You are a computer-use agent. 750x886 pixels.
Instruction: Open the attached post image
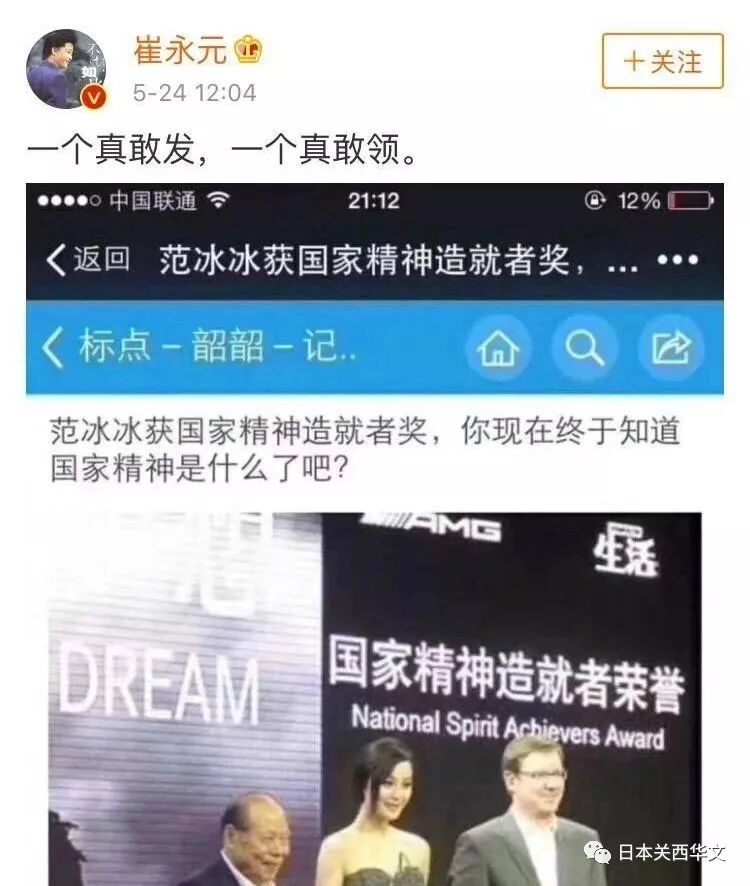tap(375, 535)
